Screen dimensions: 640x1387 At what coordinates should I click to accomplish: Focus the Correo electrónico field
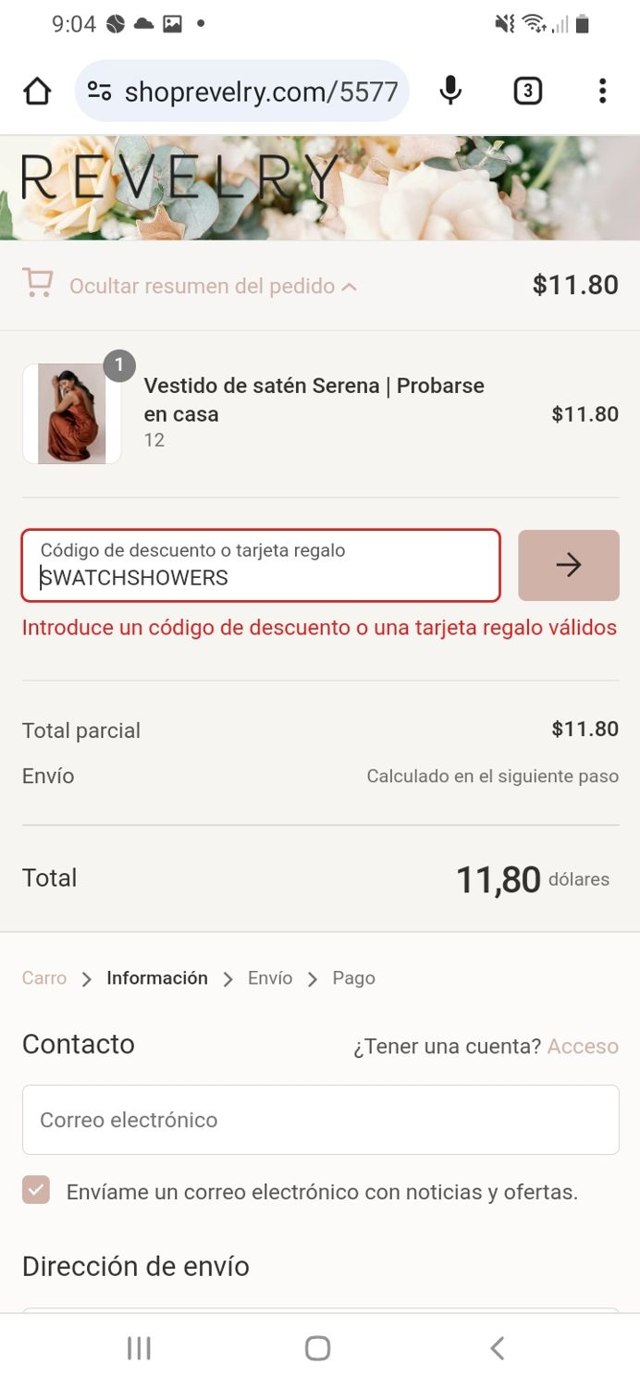pos(320,1120)
